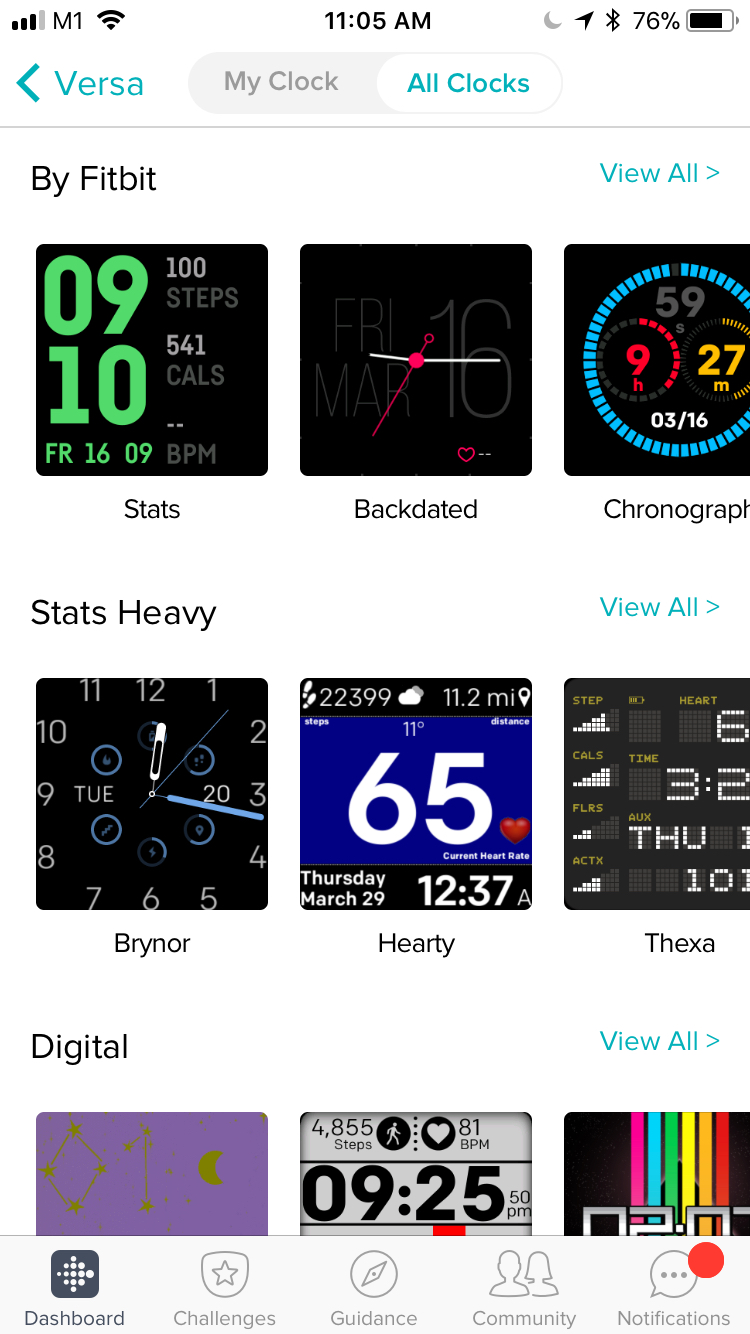
Task: Open the Community tab
Action: pos(524,1288)
